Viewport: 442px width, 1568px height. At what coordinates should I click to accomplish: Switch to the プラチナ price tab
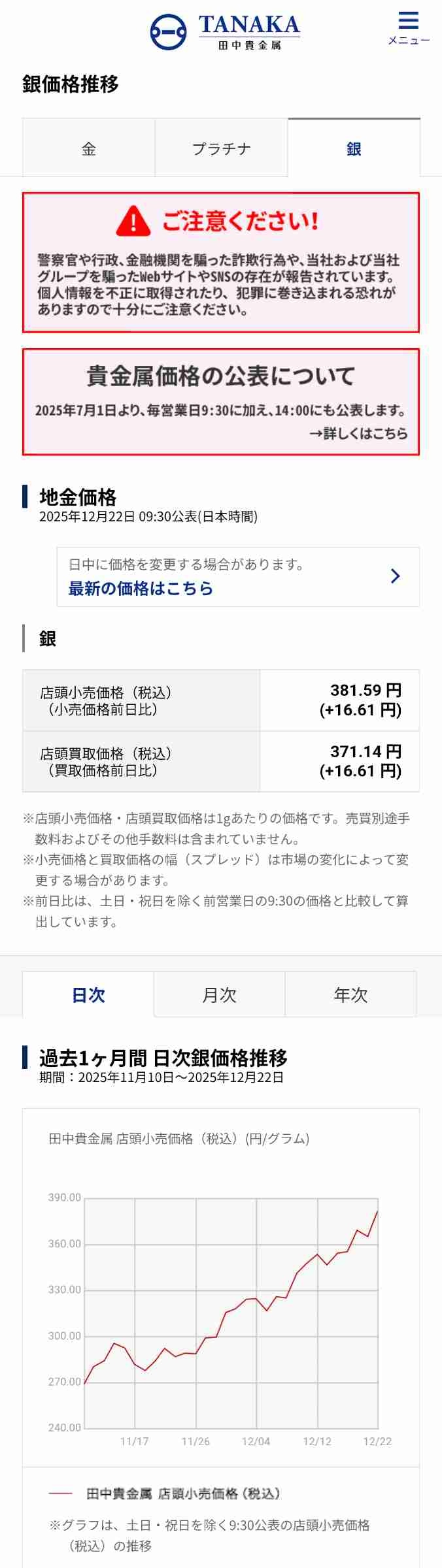[221, 148]
